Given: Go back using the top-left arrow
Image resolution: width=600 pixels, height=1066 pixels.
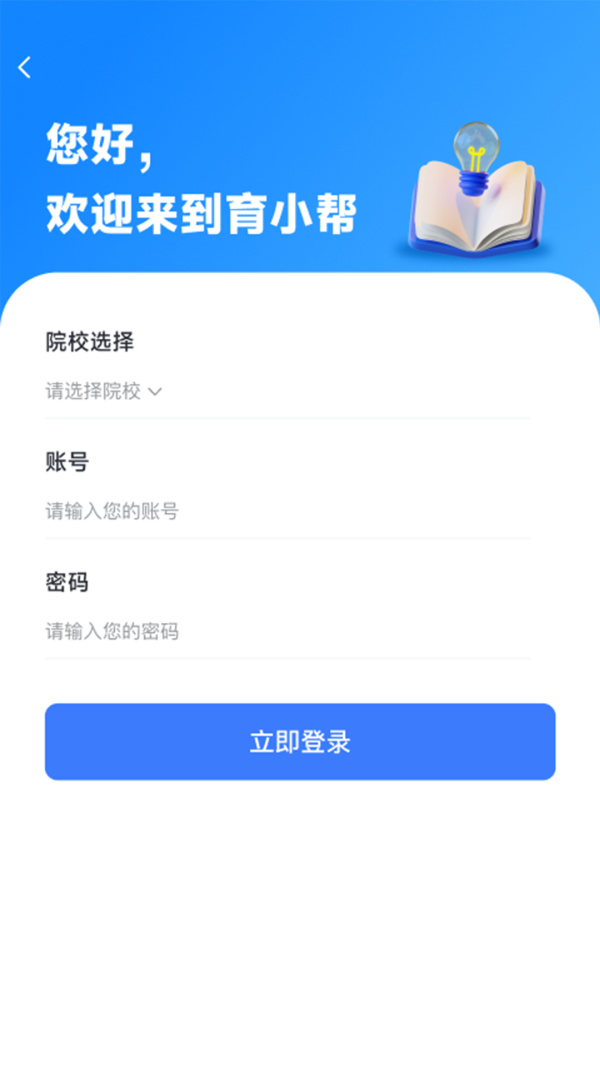Looking at the screenshot, I should 25,68.
